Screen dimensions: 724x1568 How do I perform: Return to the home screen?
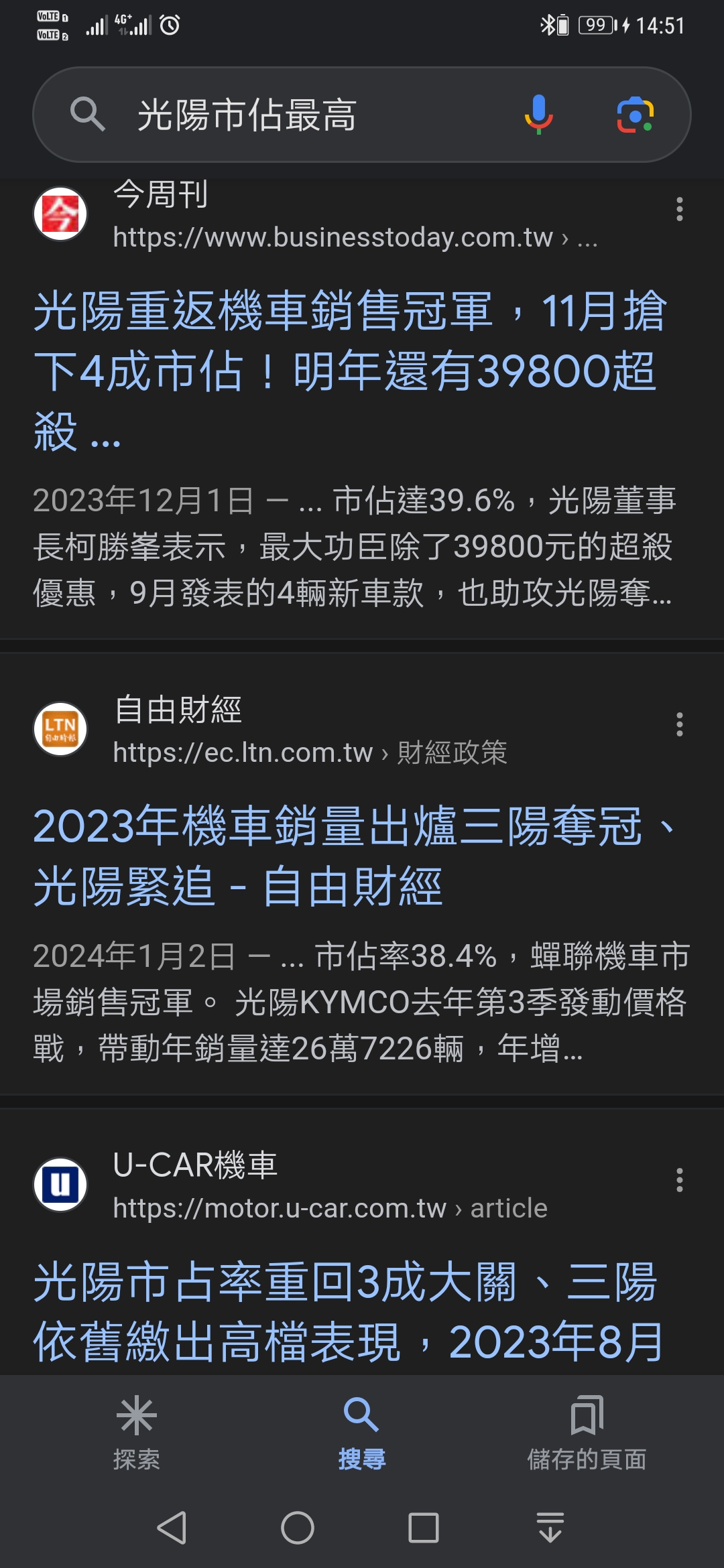pyautogui.click(x=298, y=1528)
